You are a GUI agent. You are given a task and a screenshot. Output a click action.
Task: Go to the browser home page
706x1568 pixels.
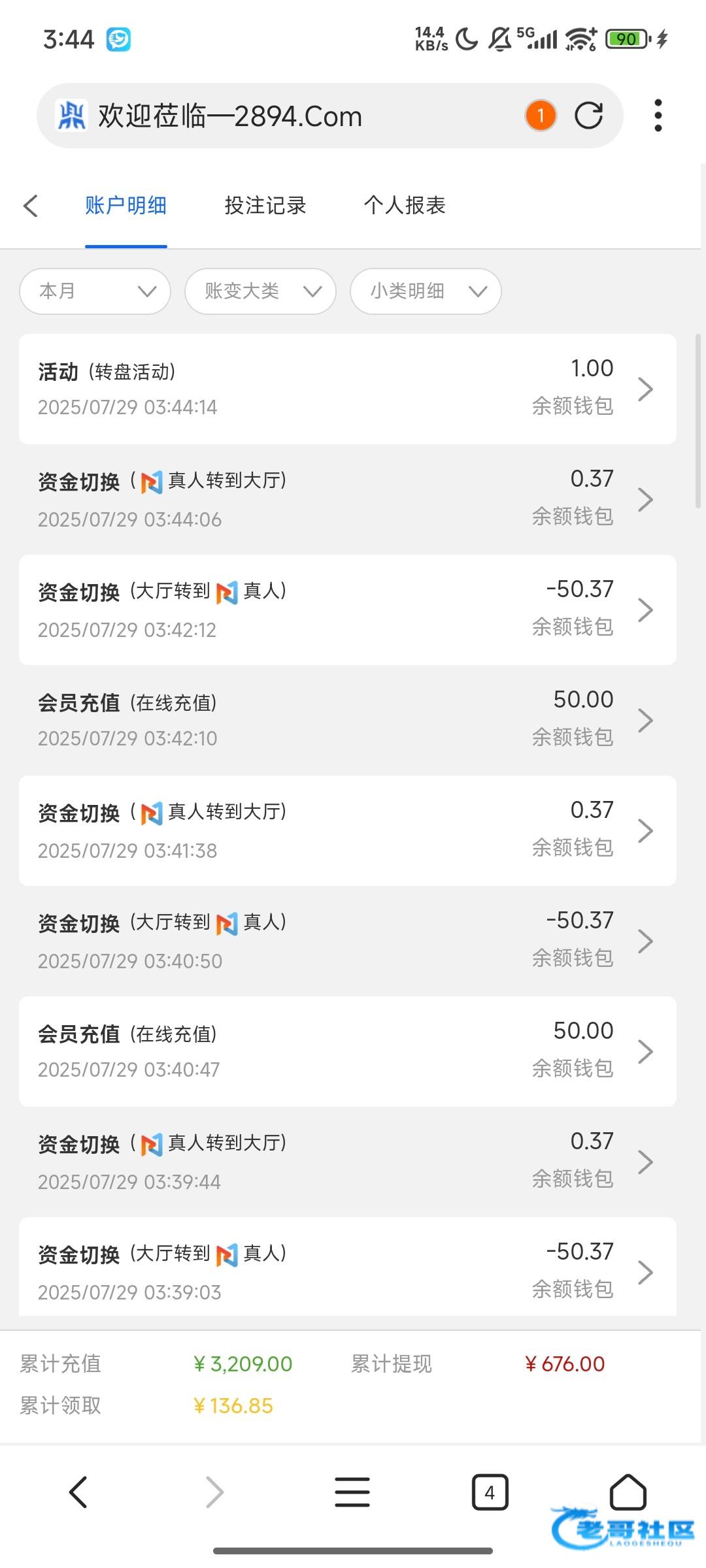[628, 1492]
